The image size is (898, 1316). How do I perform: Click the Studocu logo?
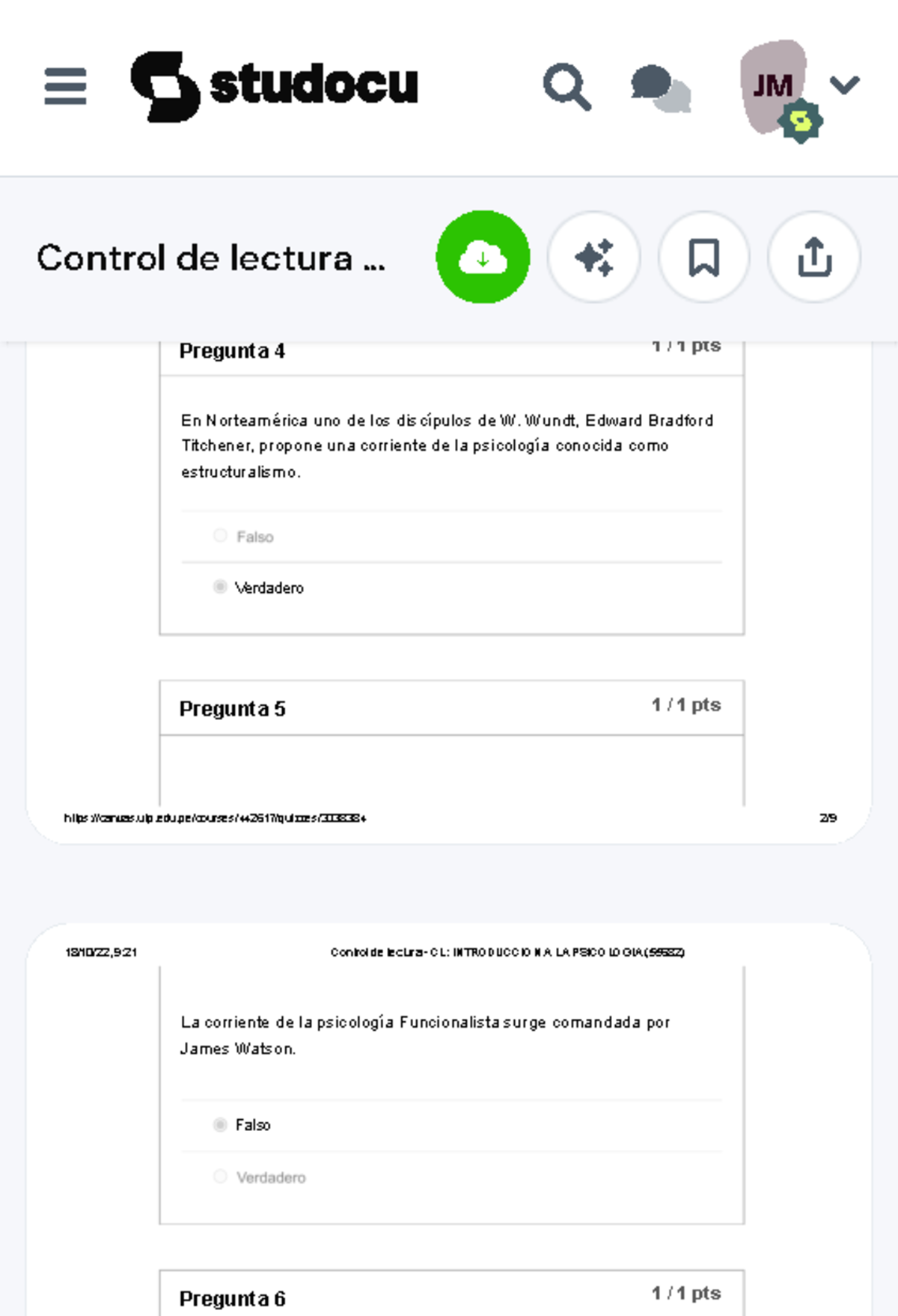(x=275, y=85)
